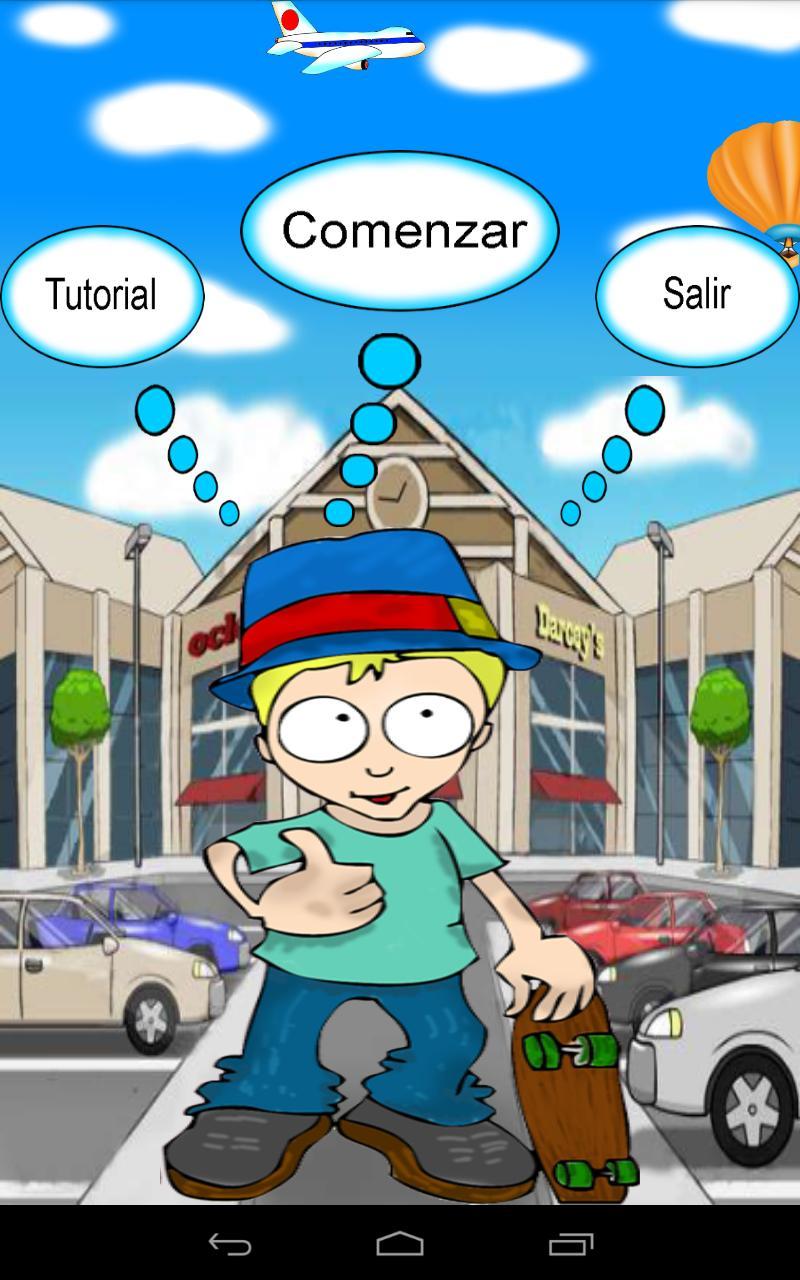This screenshot has height=1280, width=800.
Task: Open the Tutorial bubble
Action: click(100, 293)
